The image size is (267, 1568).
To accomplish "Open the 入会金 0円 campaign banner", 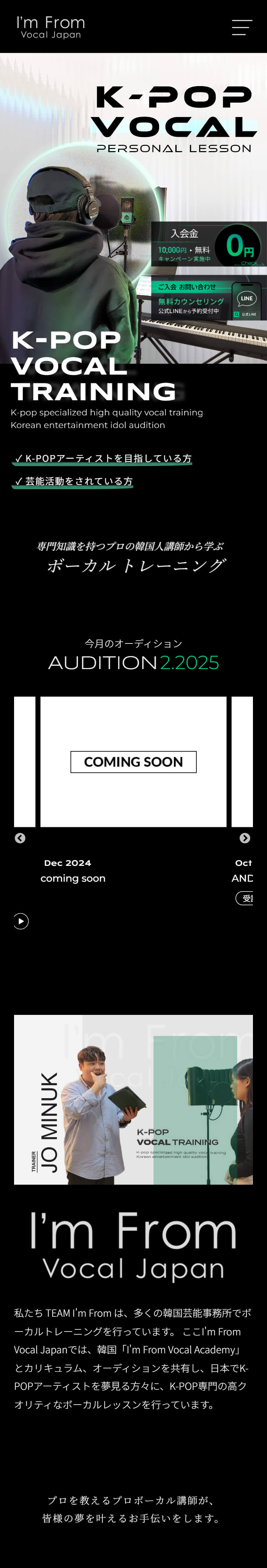I will click(x=208, y=244).
